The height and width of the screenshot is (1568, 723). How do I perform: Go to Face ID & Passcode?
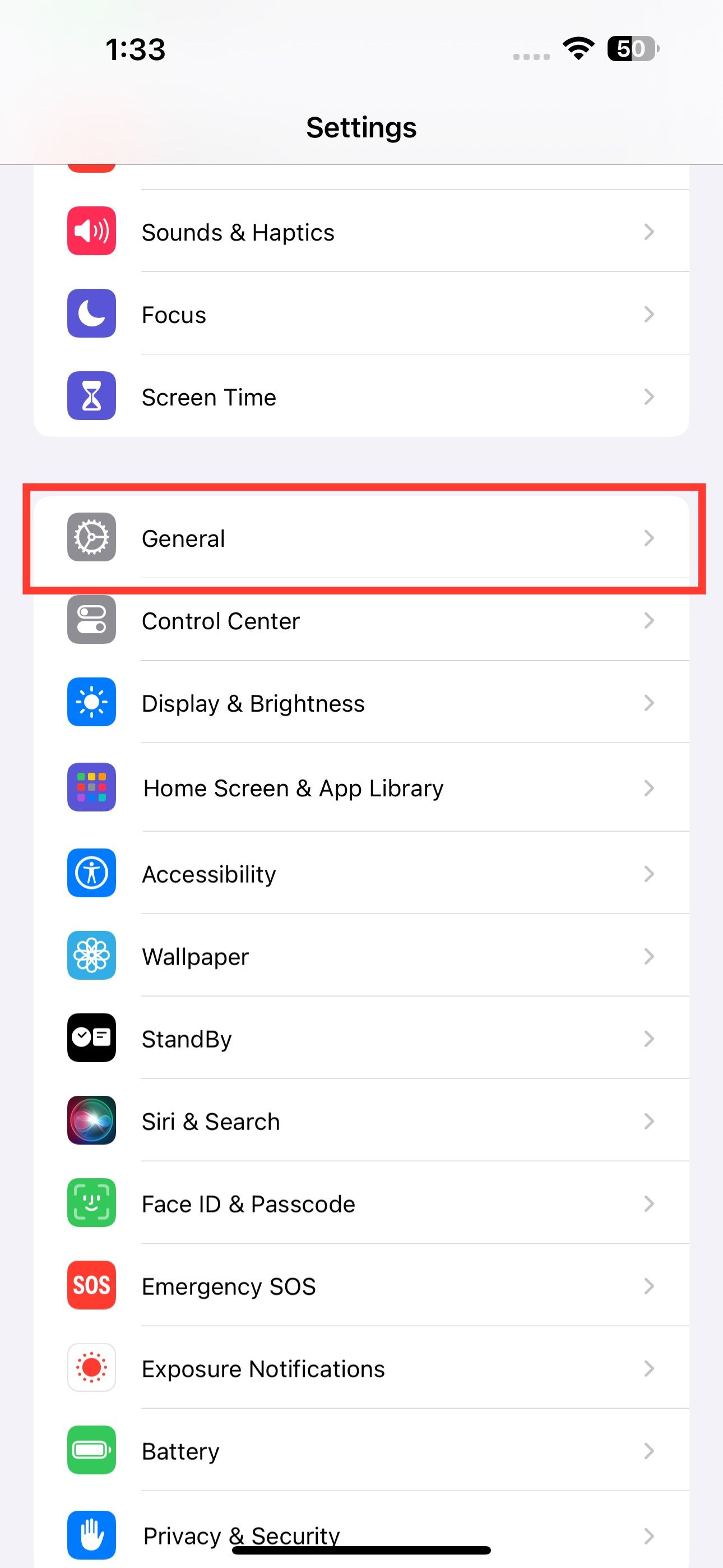pyautogui.click(x=361, y=1203)
